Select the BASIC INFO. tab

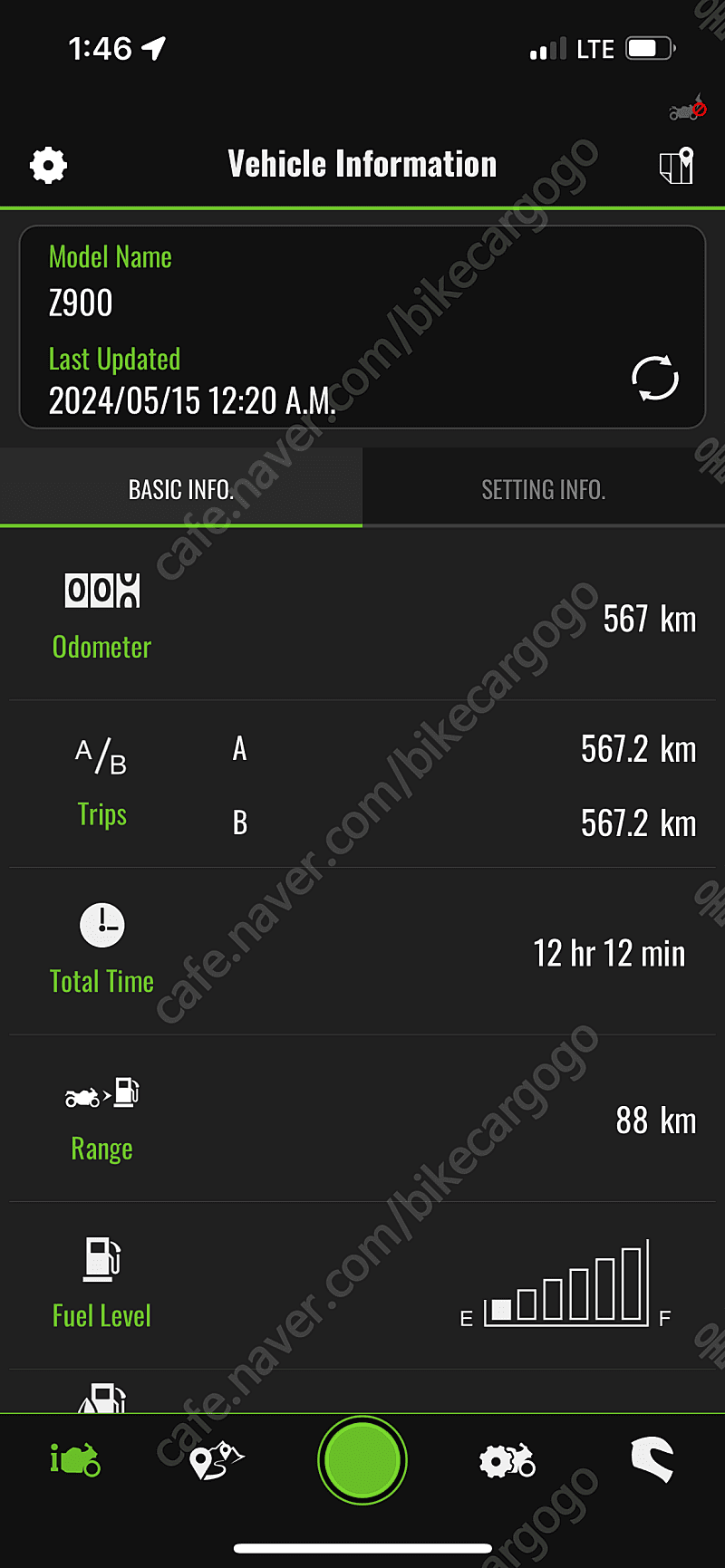tap(181, 489)
